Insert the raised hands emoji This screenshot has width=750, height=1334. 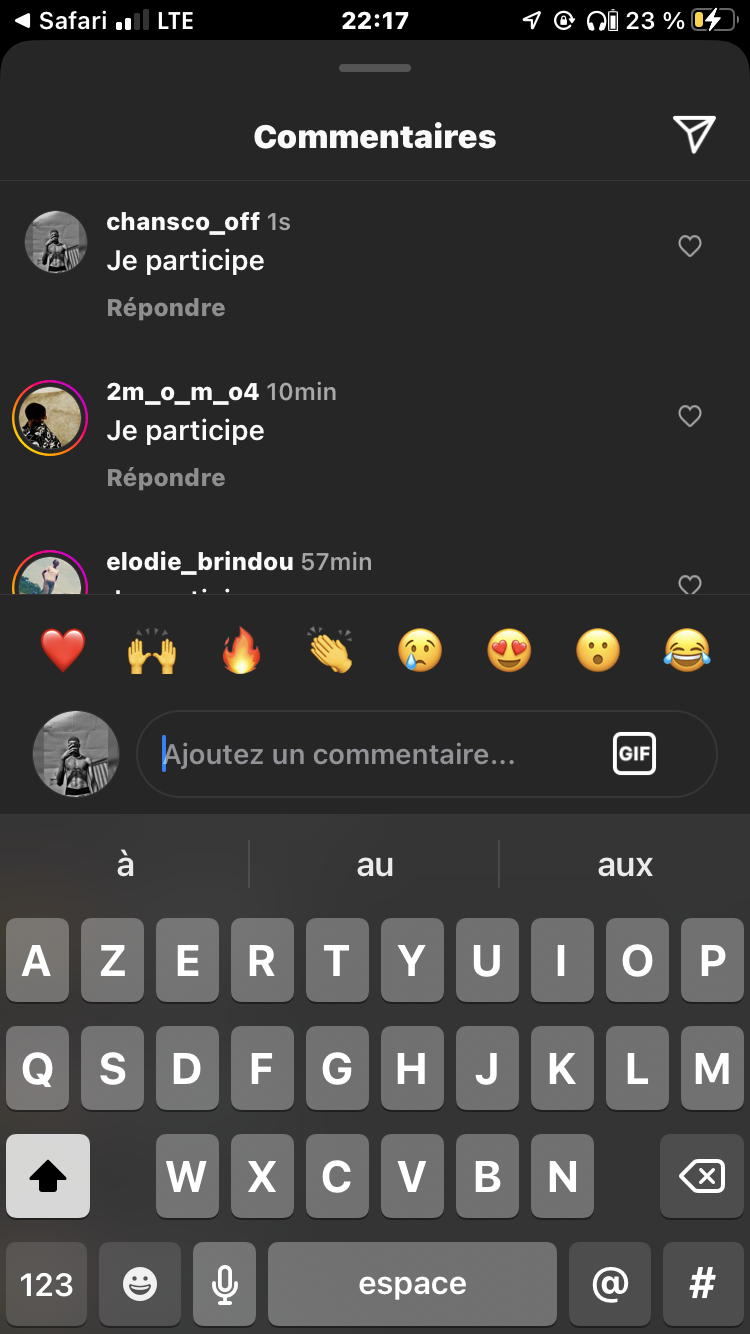(152, 652)
